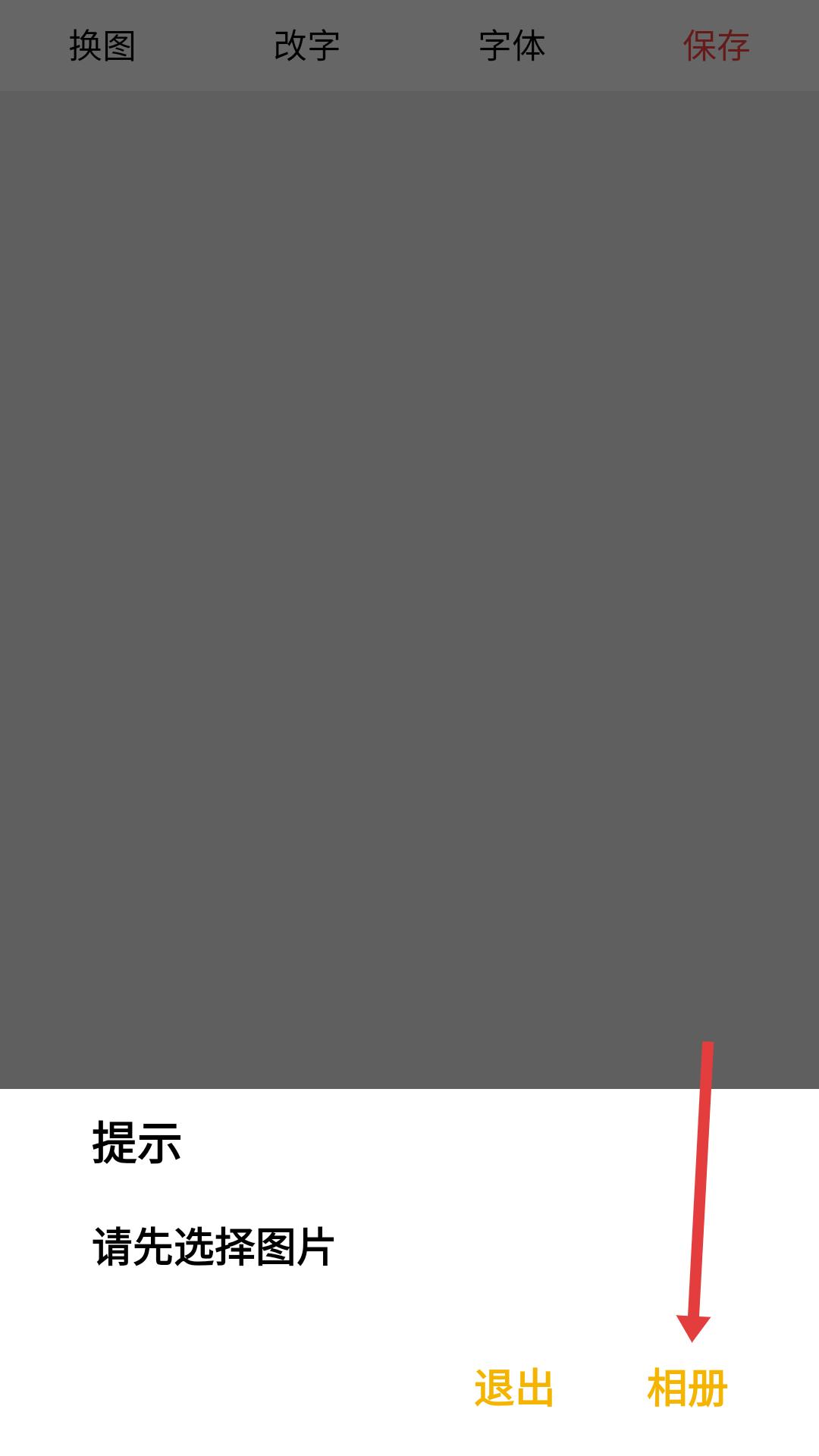This screenshot has width=819, height=1456.
Task: Open 换图 (change picture) in top toolbar
Action: 102,45
